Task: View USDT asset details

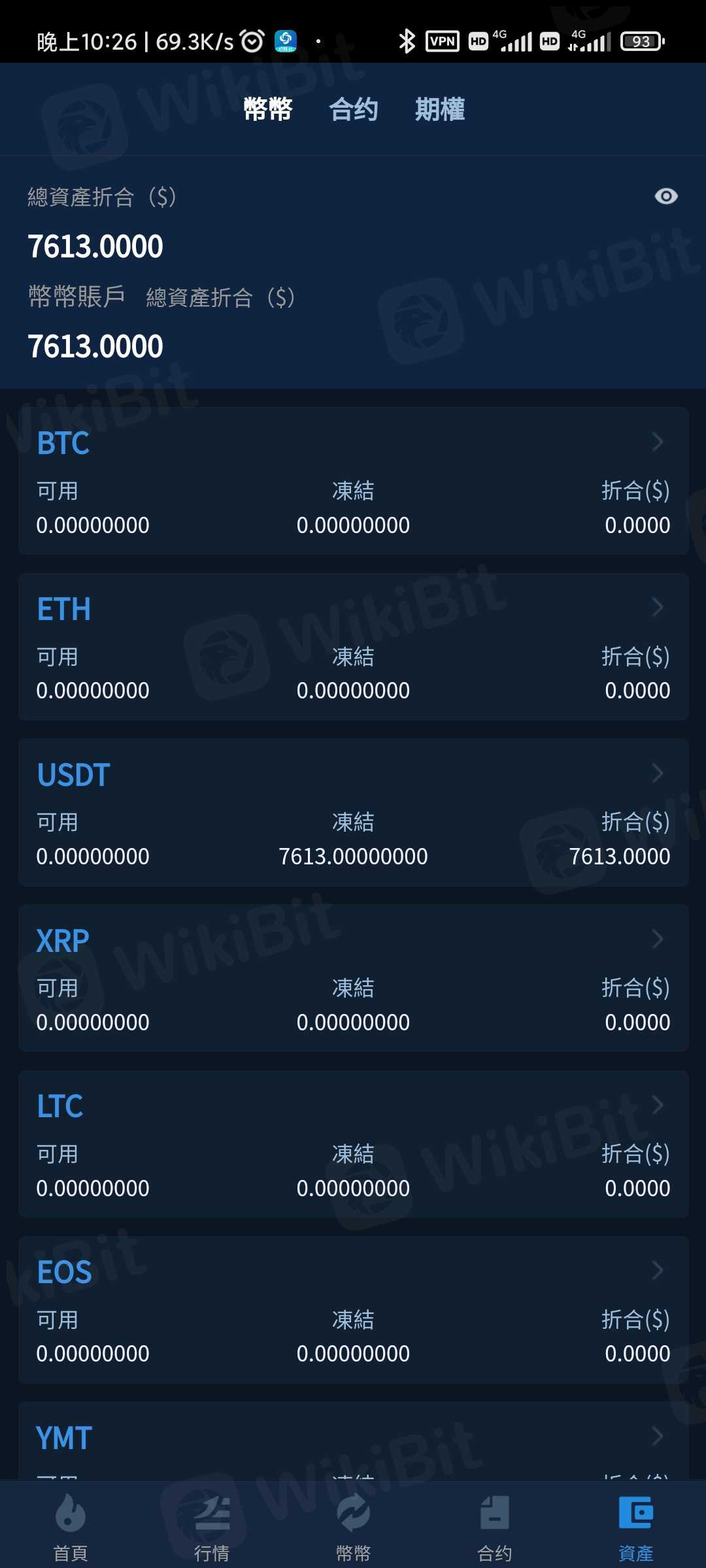Action: click(353, 812)
